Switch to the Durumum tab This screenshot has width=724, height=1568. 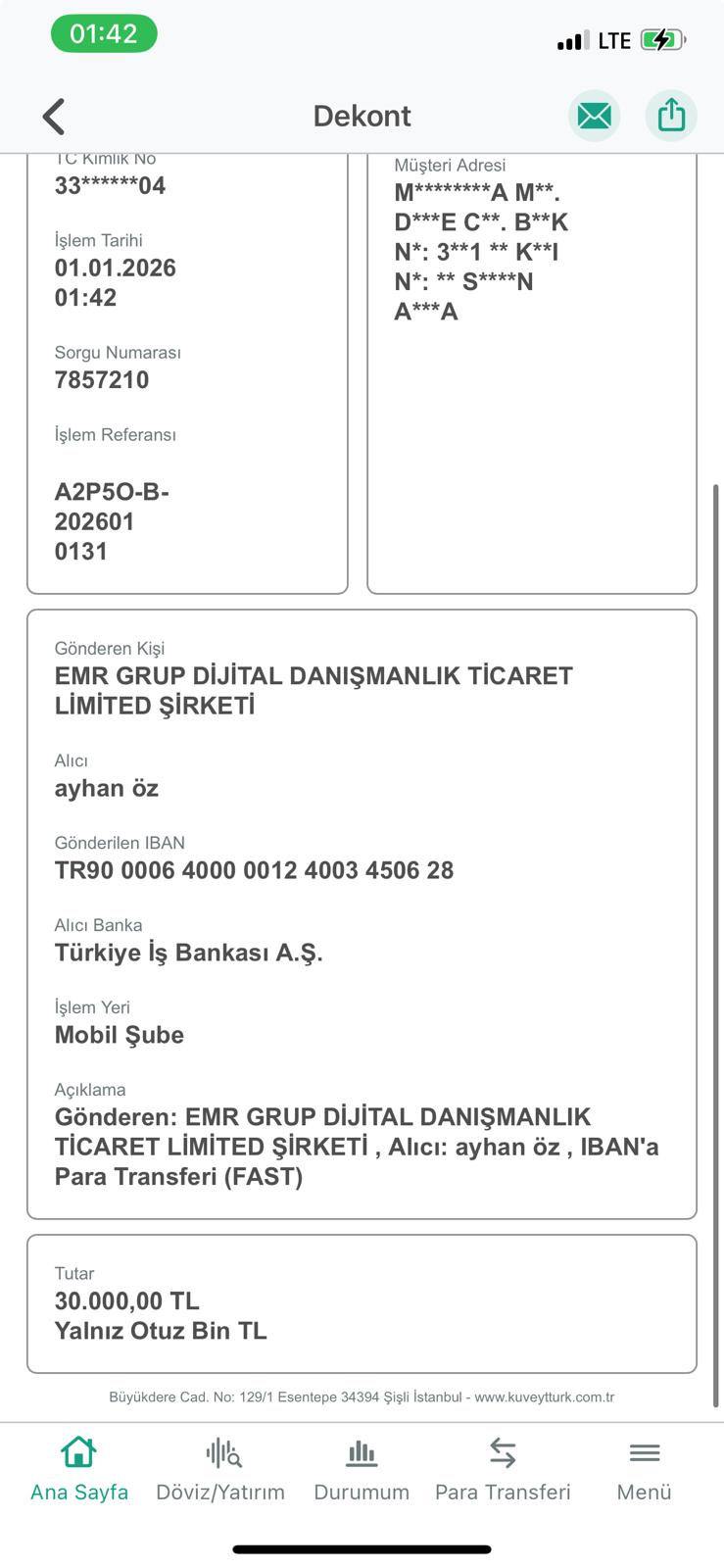[x=362, y=1469]
